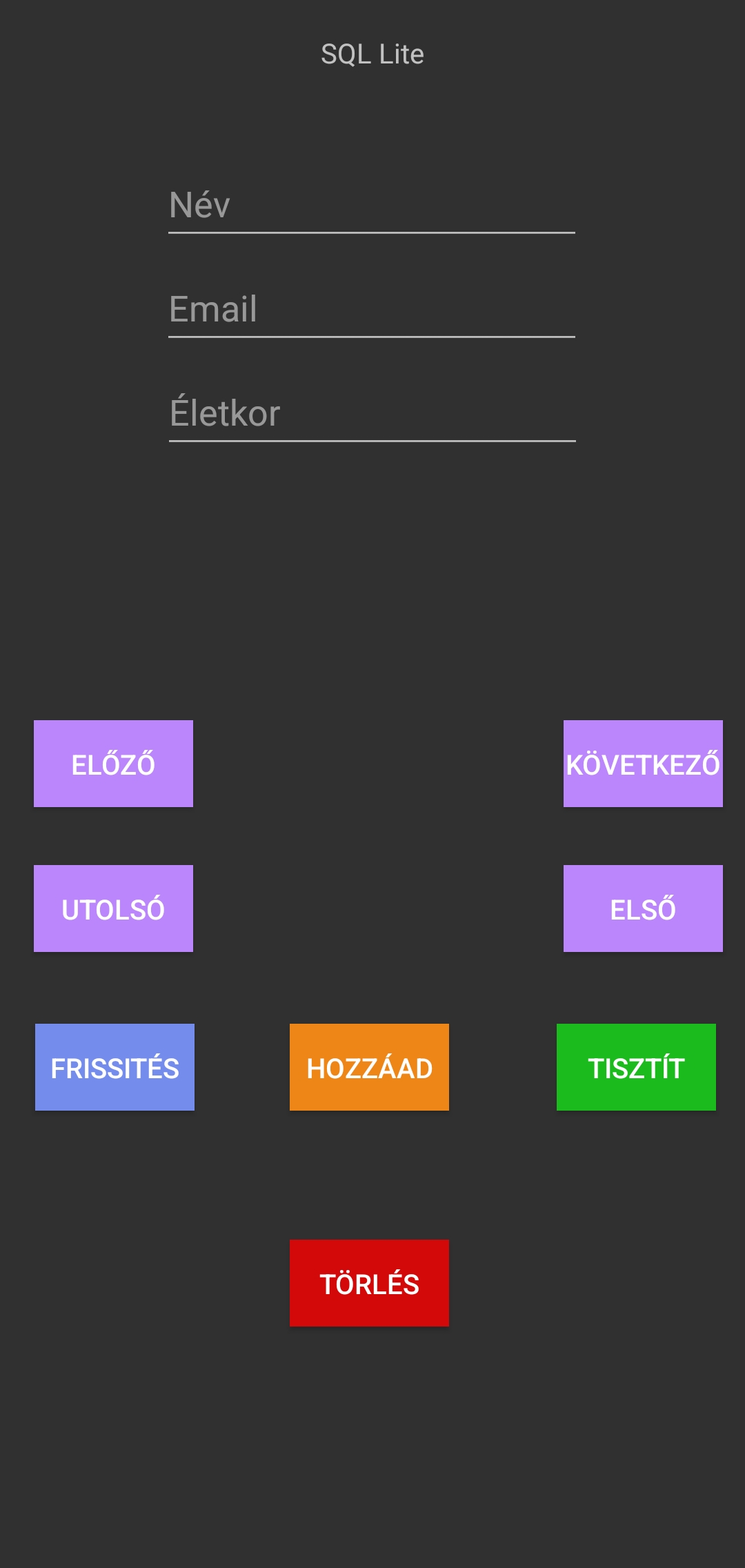Click the Email input field

(x=371, y=310)
